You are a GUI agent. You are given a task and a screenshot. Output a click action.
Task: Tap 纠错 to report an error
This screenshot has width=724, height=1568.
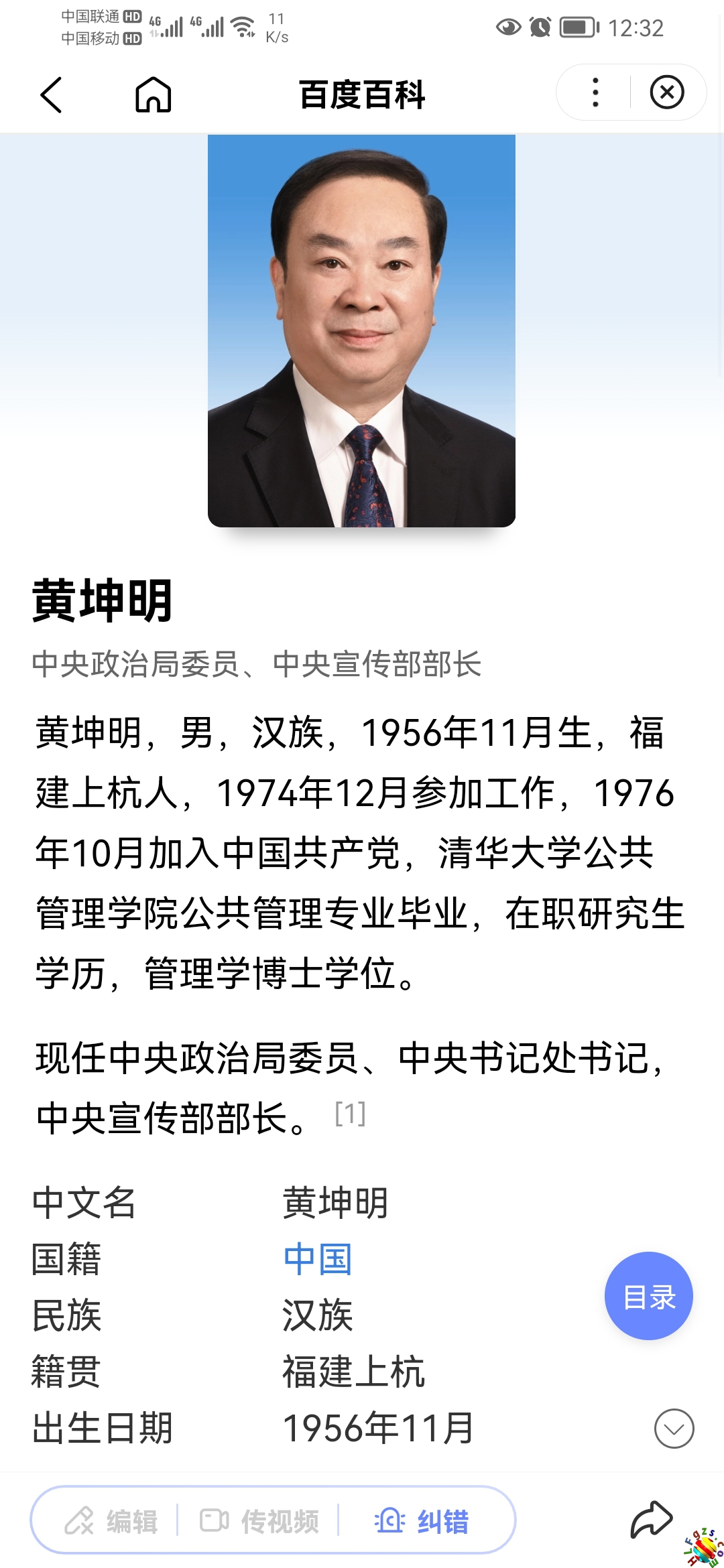[x=422, y=1520]
